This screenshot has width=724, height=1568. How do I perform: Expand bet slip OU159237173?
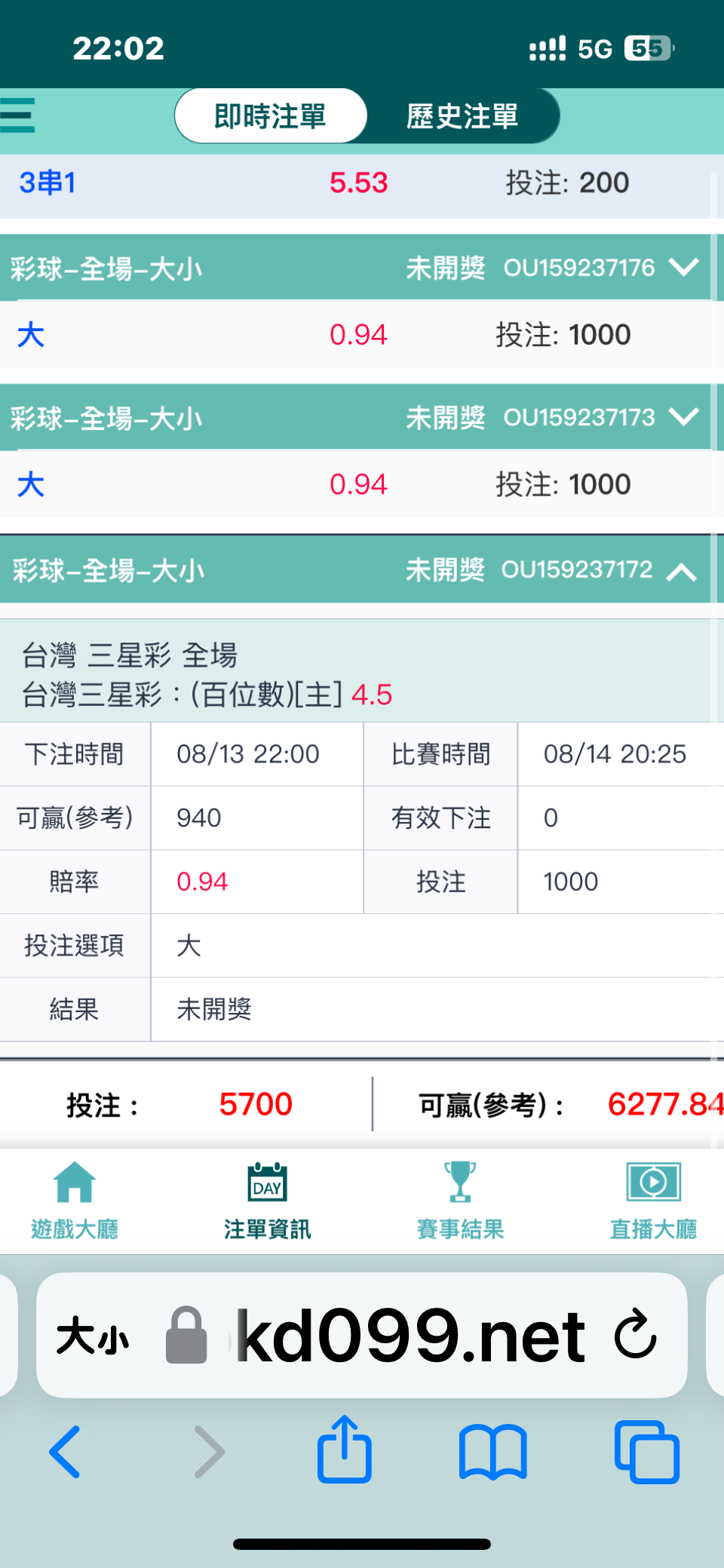point(683,417)
